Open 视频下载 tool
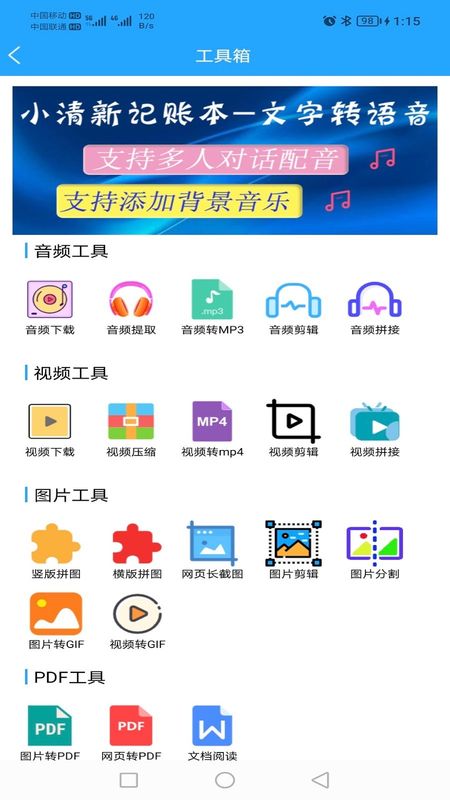 pos(50,430)
